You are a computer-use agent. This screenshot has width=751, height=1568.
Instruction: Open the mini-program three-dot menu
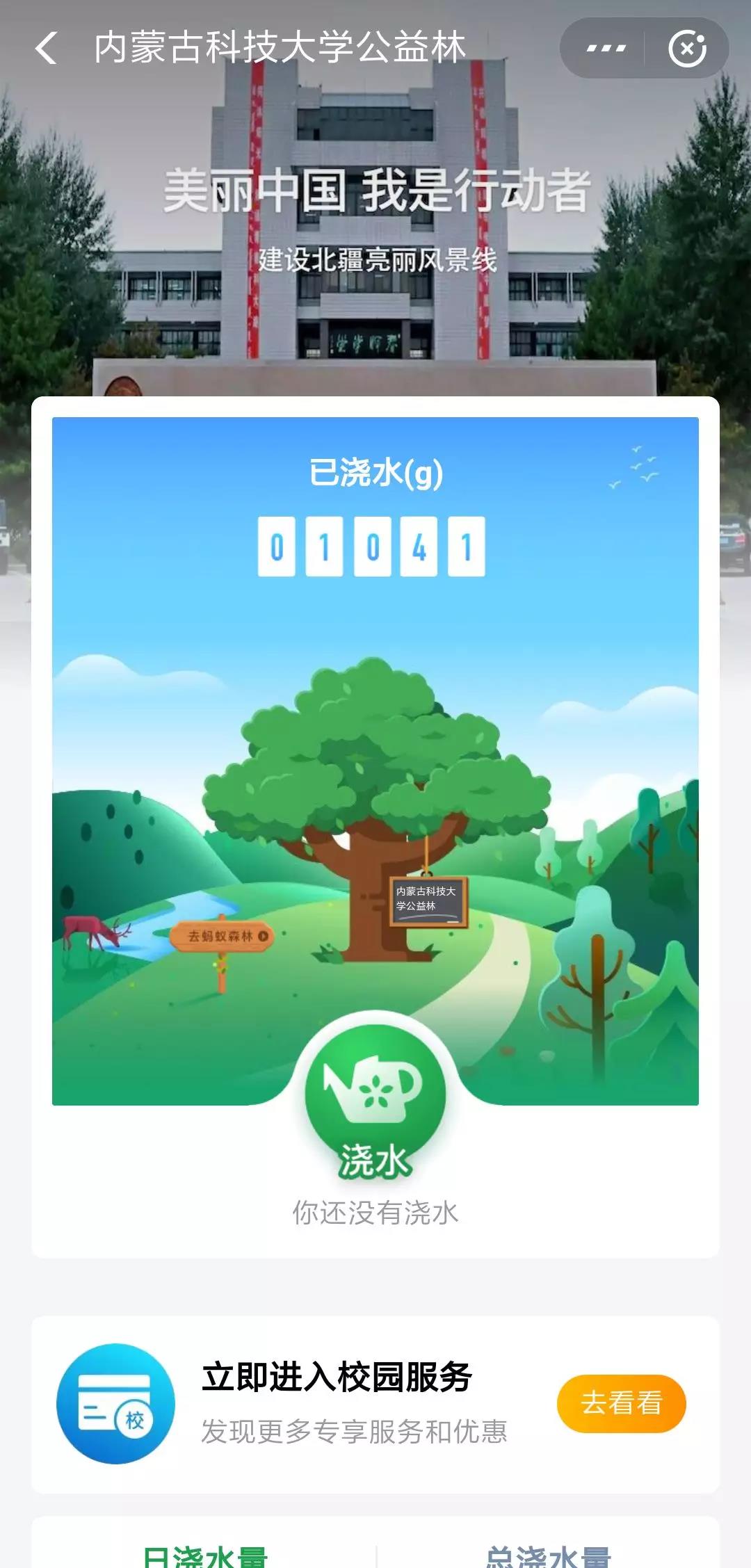(606, 49)
